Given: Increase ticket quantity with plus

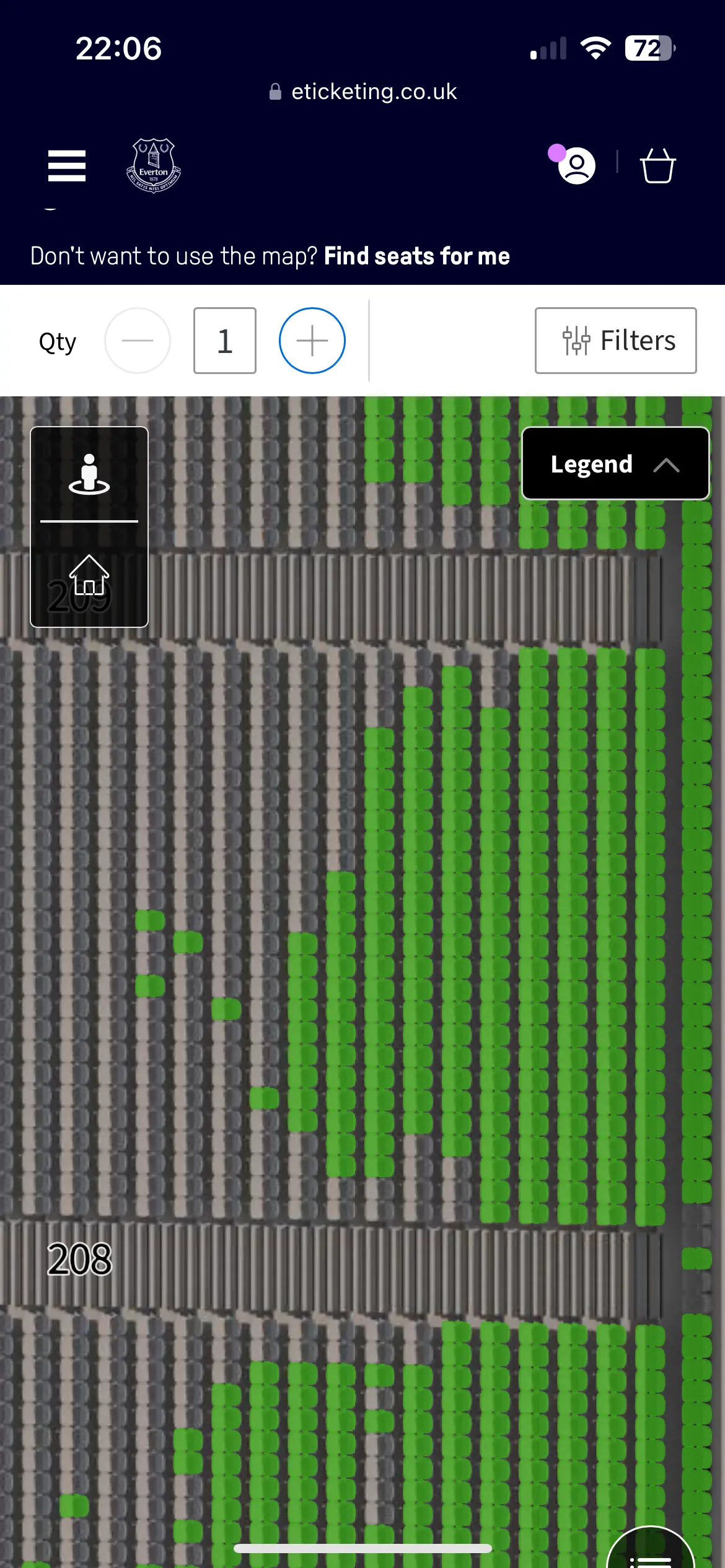Looking at the screenshot, I should click(312, 341).
